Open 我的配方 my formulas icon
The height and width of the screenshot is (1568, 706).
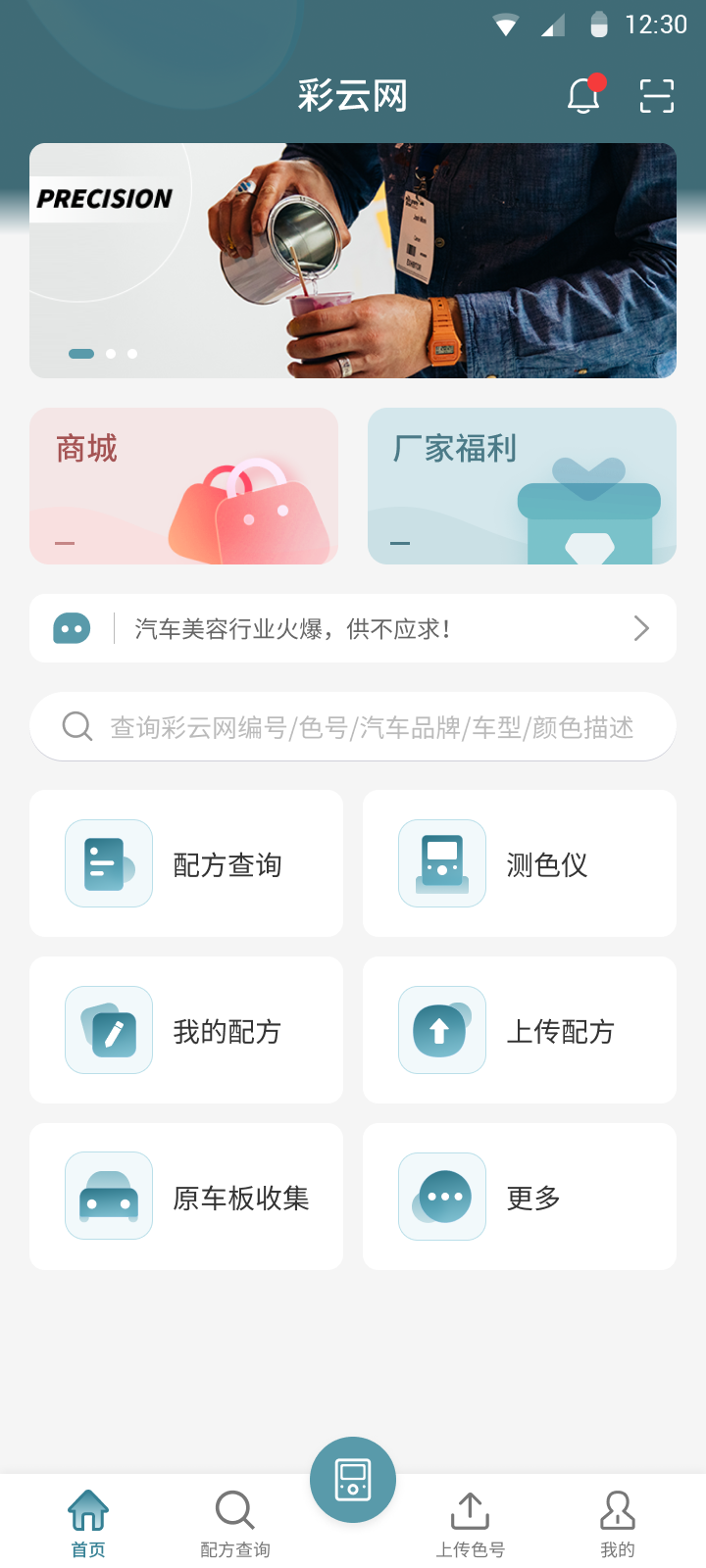click(x=108, y=1030)
